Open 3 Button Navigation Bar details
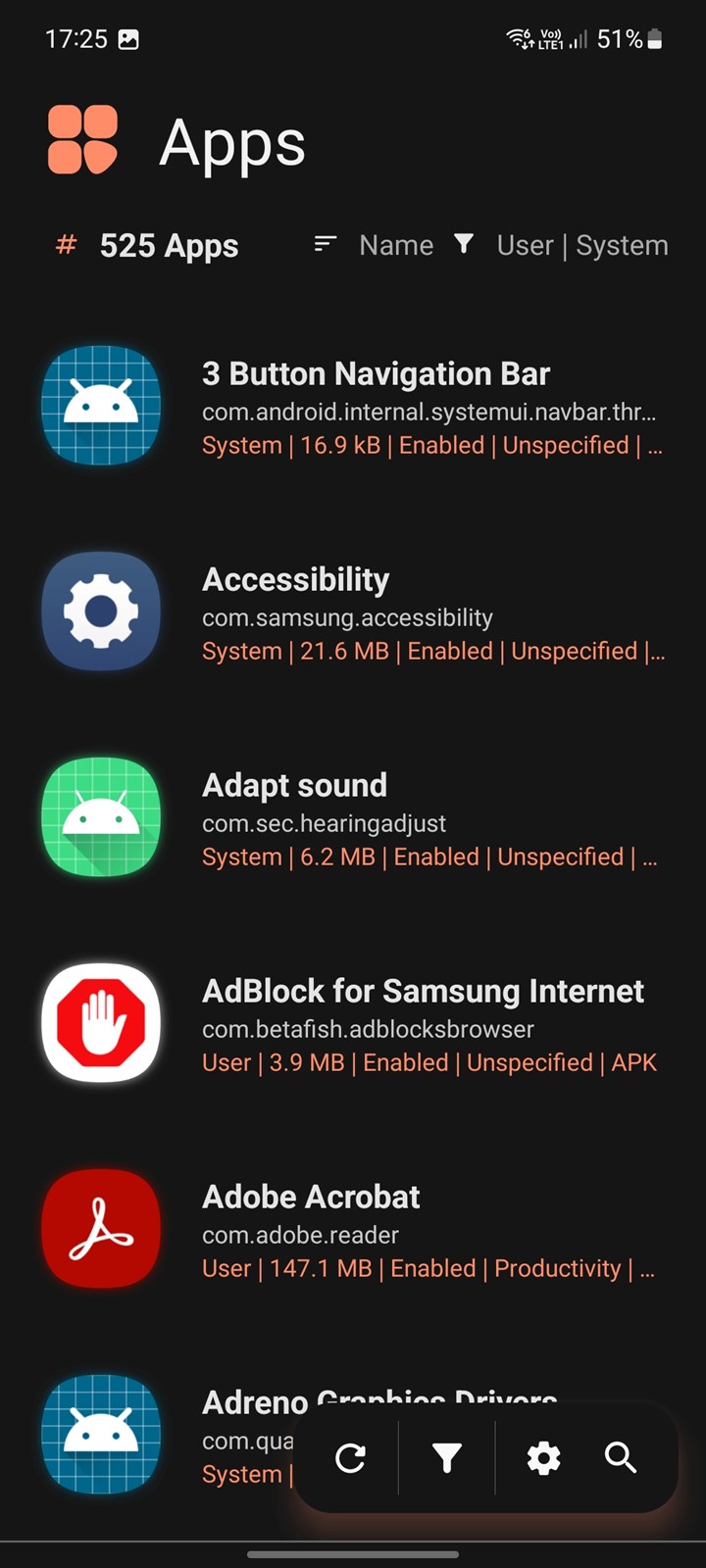The height and width of the screenshot is (1568, 706). 353,406
